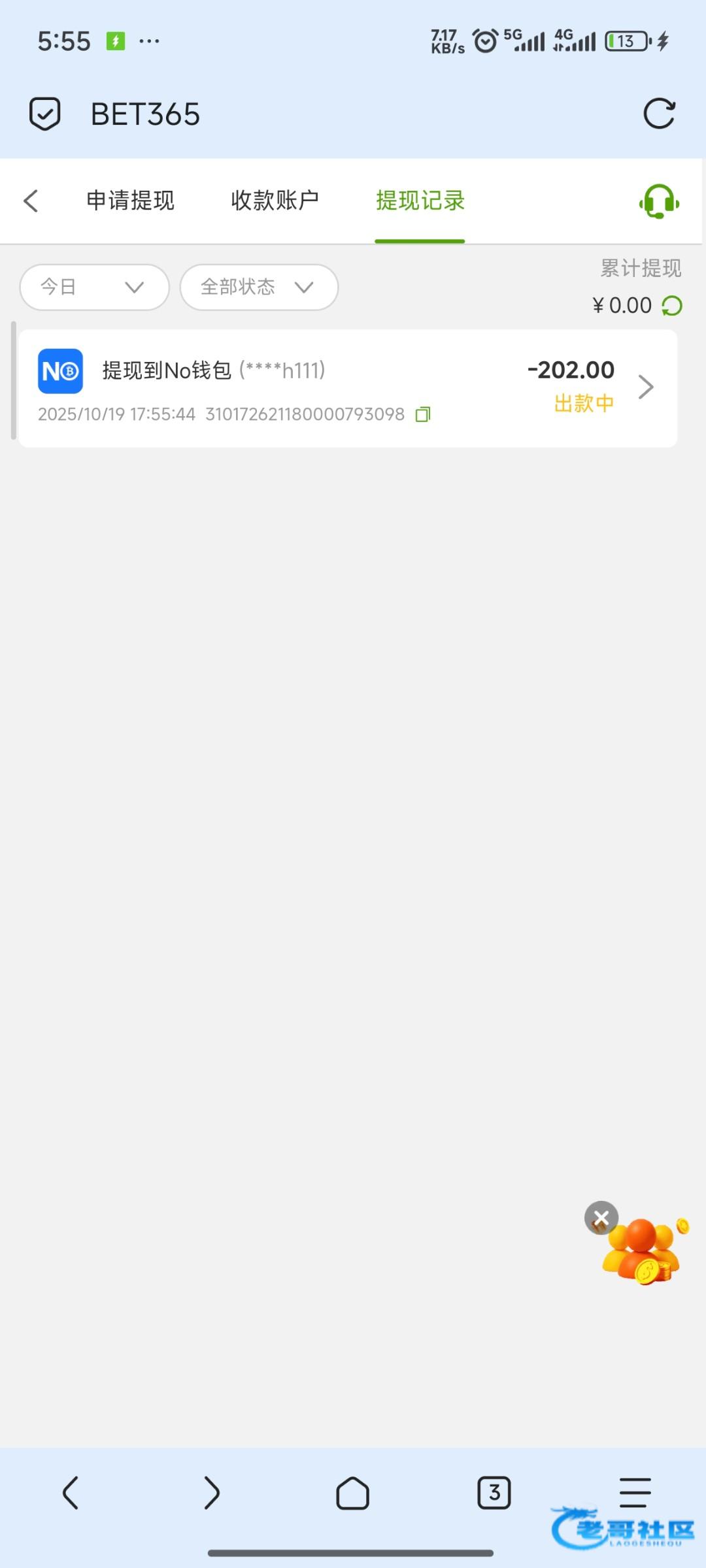Switch to the 收款账户 tab
The width and height of the screenshot is (706, 1568).
(x=275, y=201)
